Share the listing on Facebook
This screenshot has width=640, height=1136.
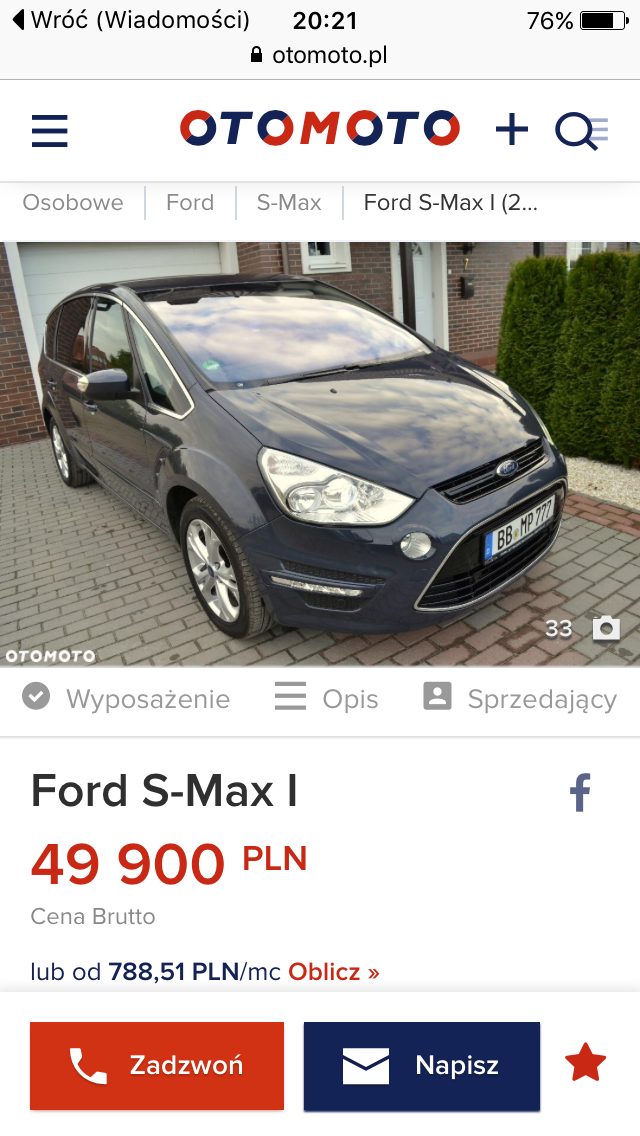tap(580, 792)
